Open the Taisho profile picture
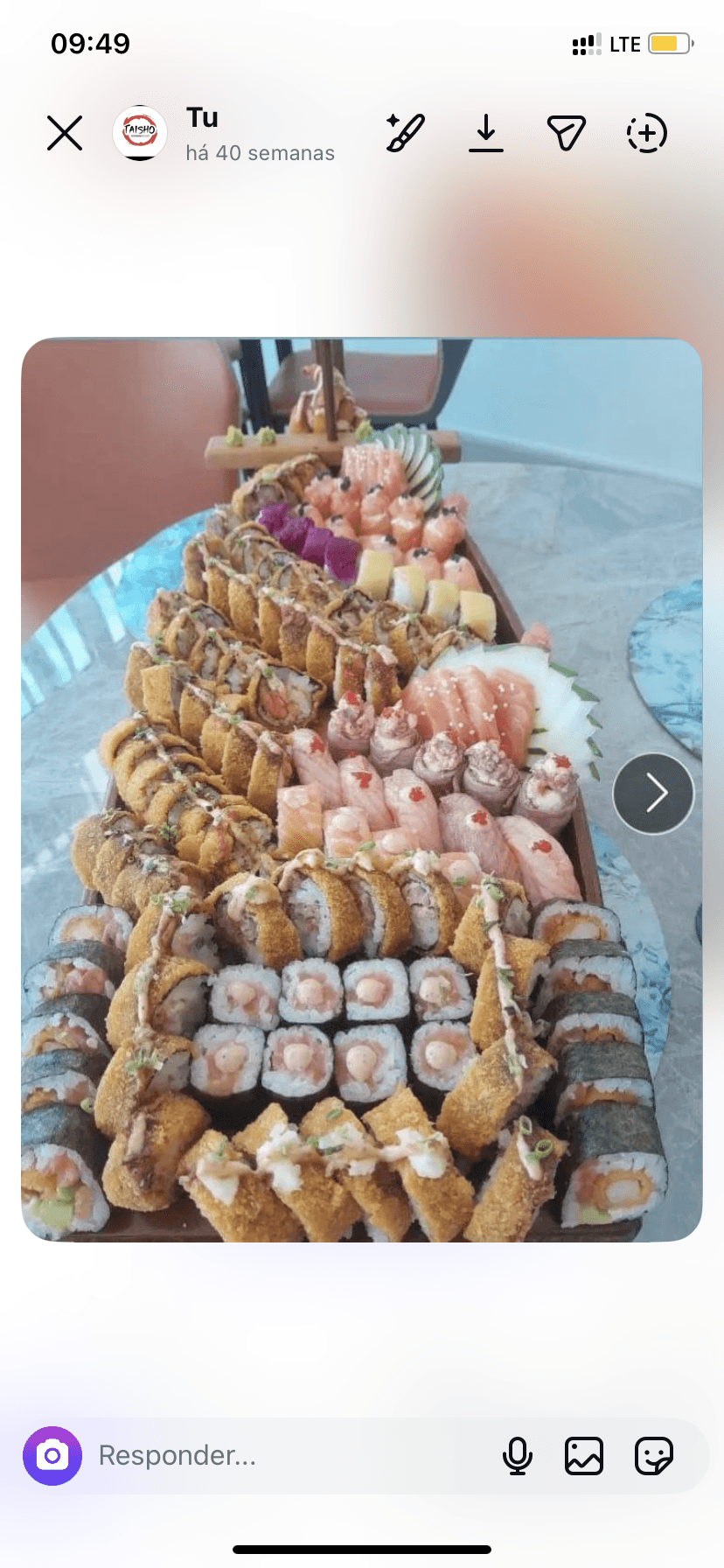The height and width of the screenshot is (1568, 724). coord(140,133)
